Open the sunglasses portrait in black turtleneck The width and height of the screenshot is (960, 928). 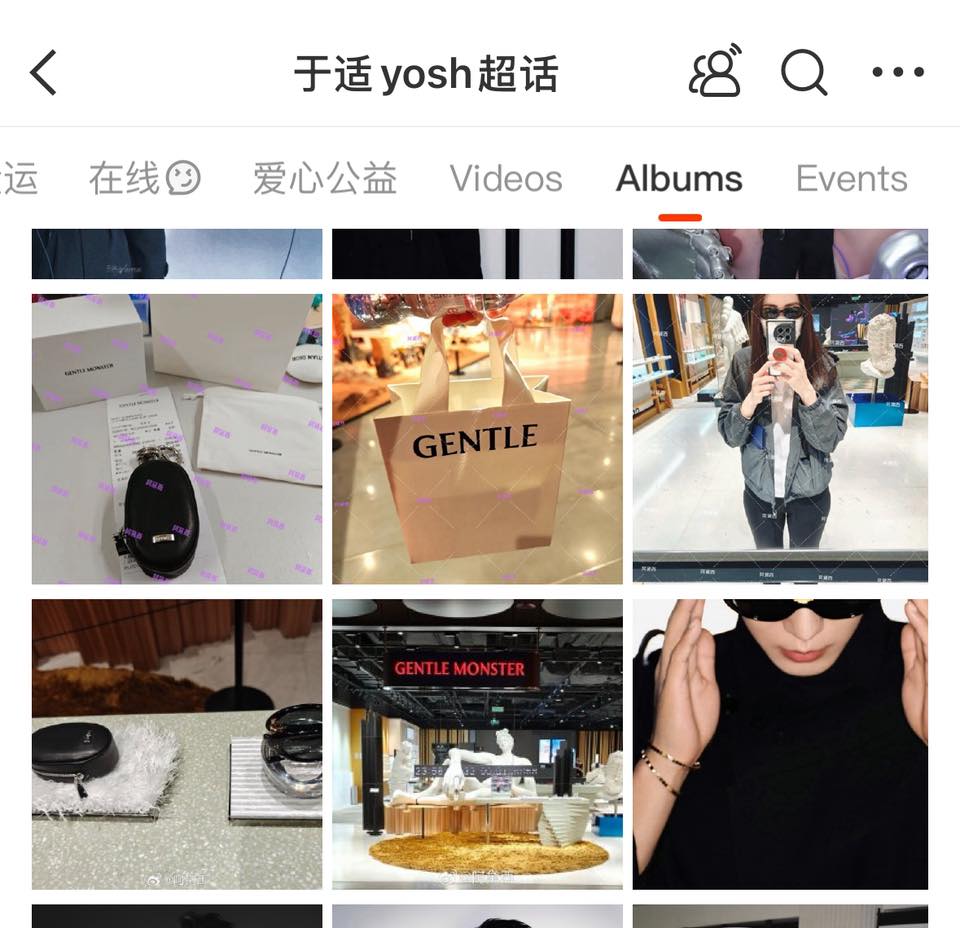(780, 744)
